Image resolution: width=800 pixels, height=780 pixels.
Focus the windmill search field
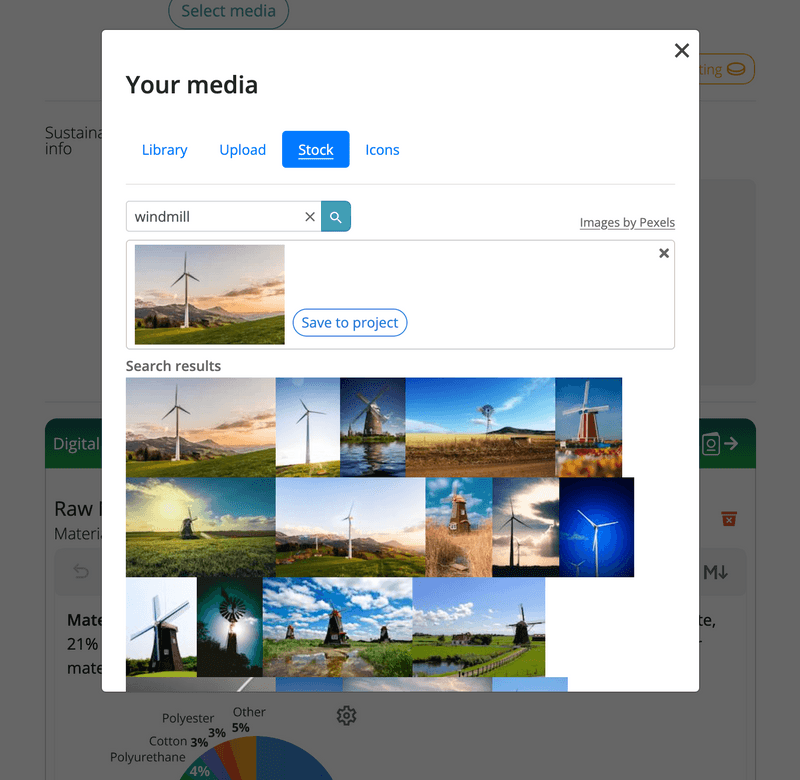[x=212, y=216]
